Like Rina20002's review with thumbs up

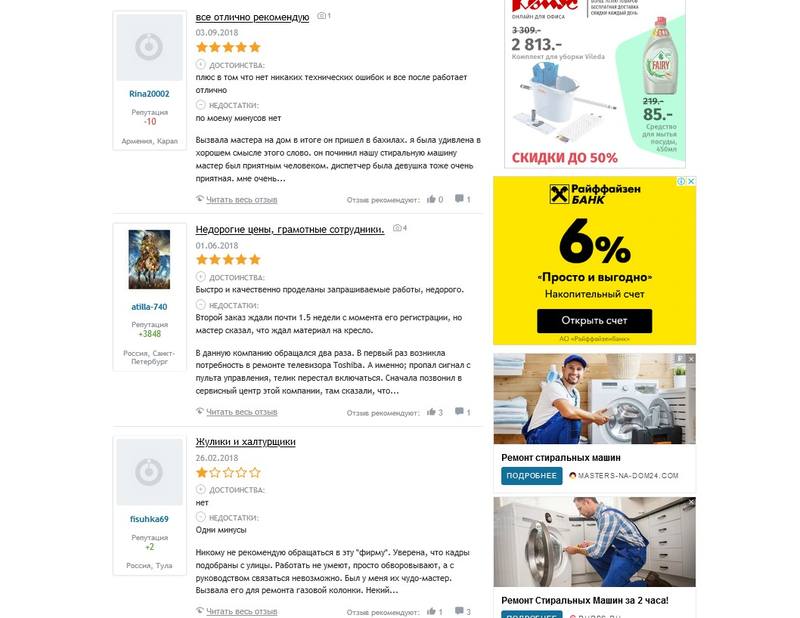431,200
